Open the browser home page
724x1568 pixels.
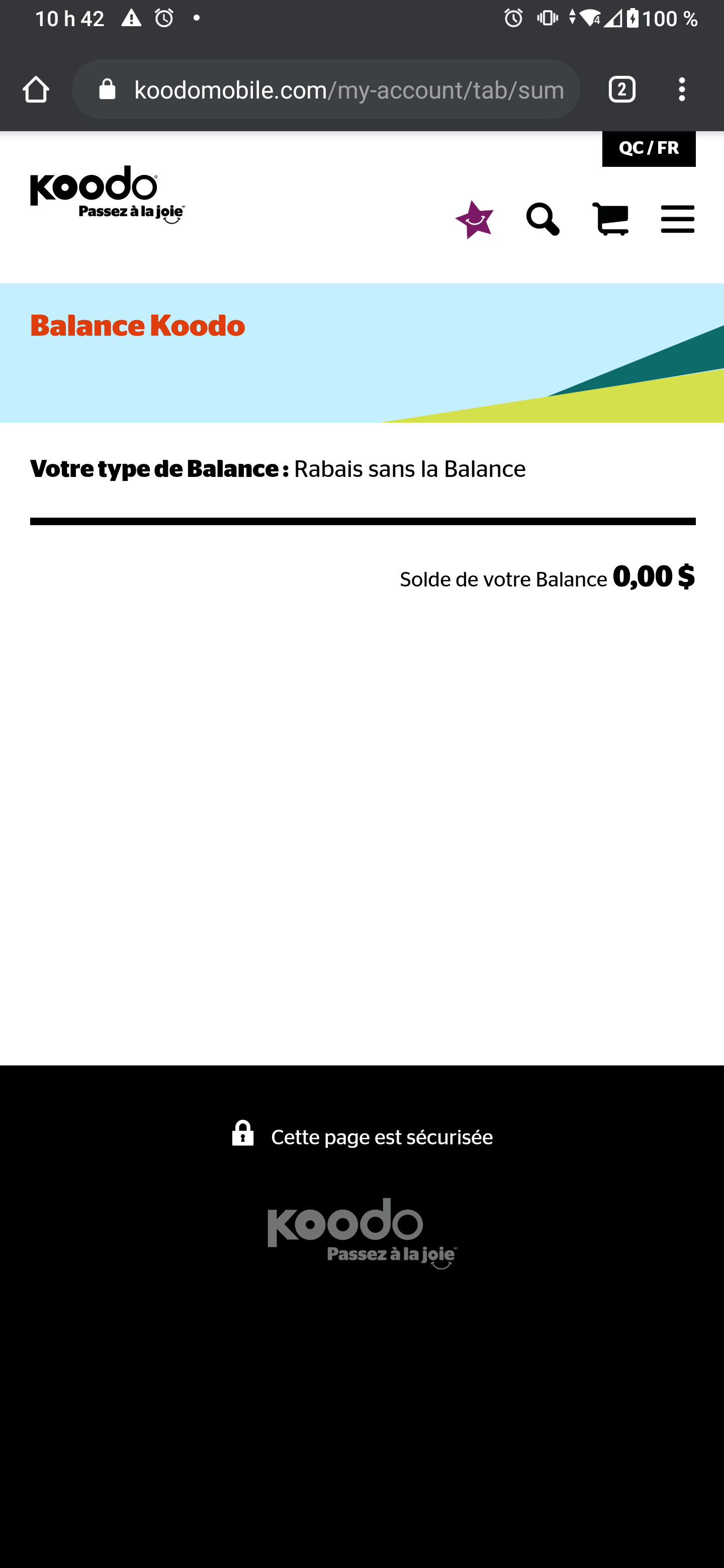36,89
